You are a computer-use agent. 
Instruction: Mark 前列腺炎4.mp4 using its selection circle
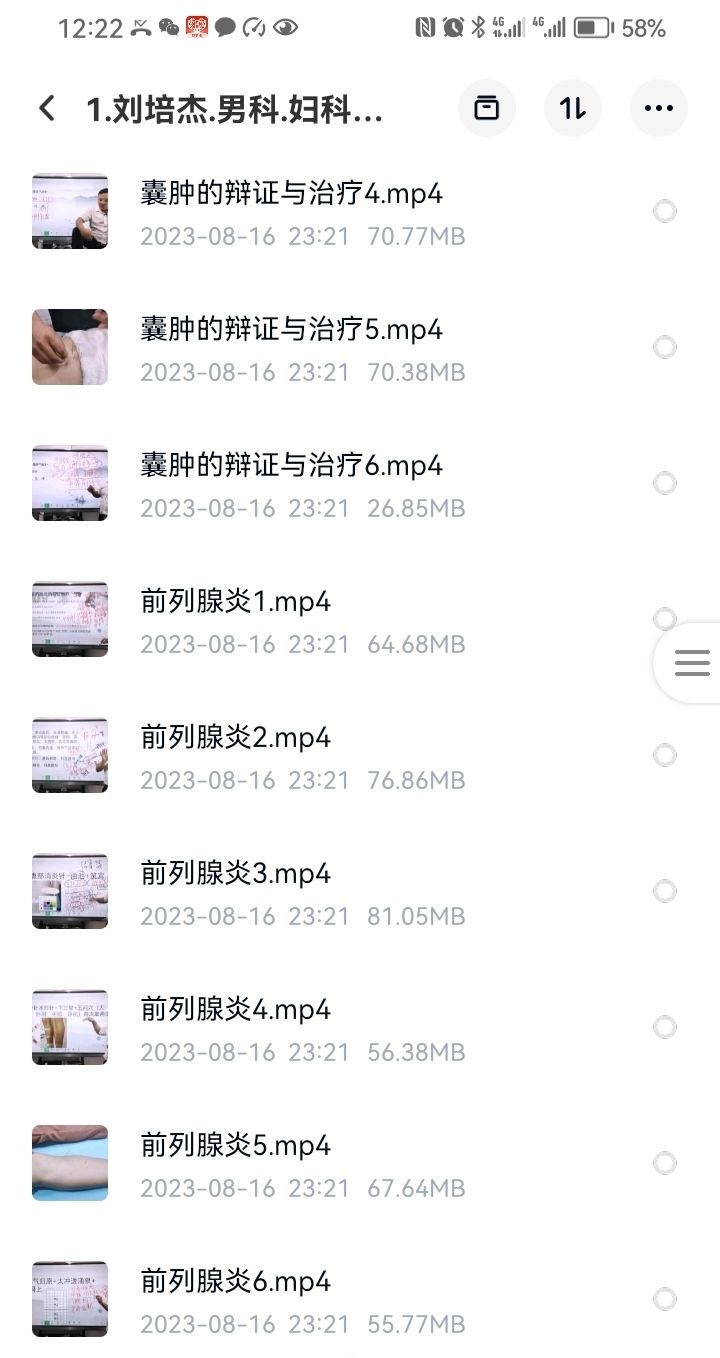[x=663, y=1027]
